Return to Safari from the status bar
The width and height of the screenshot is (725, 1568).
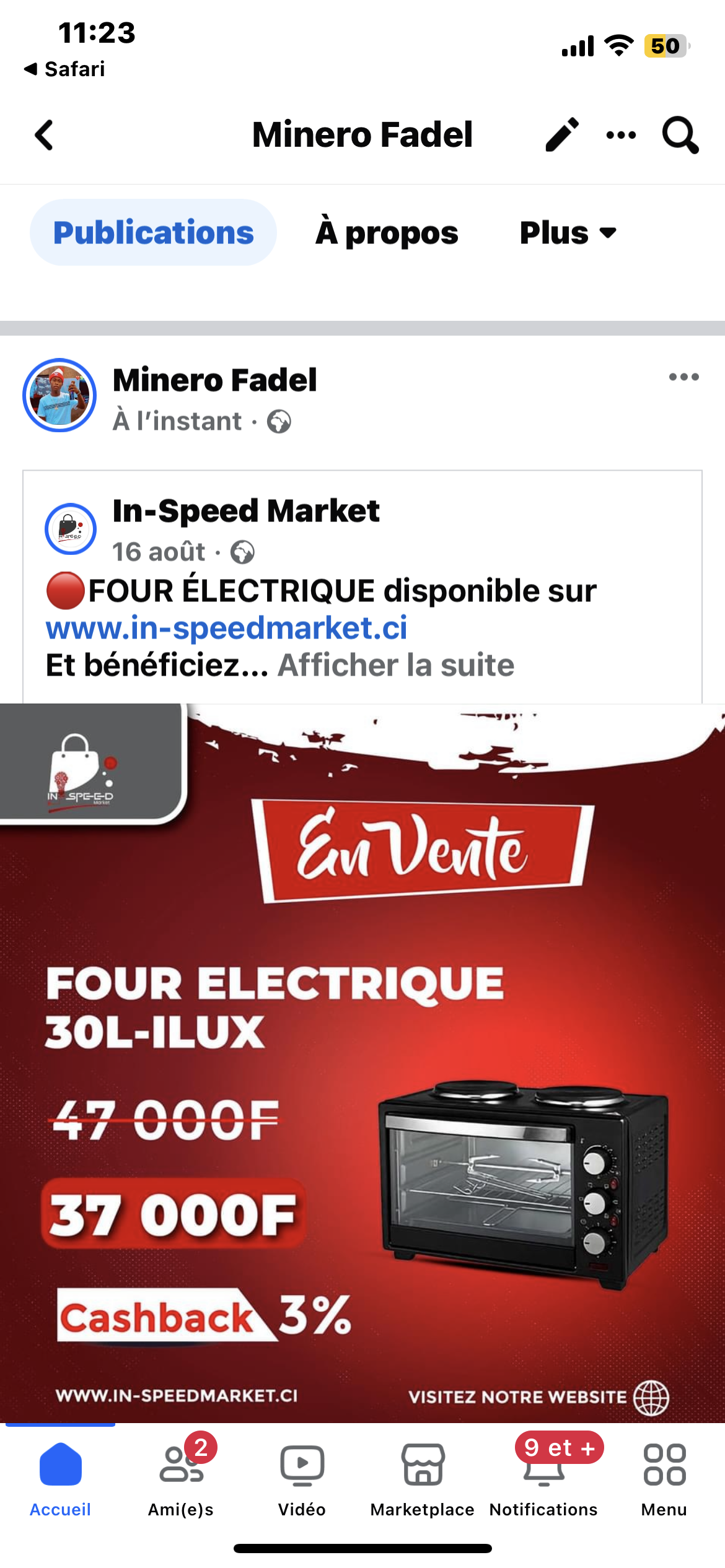64,69
